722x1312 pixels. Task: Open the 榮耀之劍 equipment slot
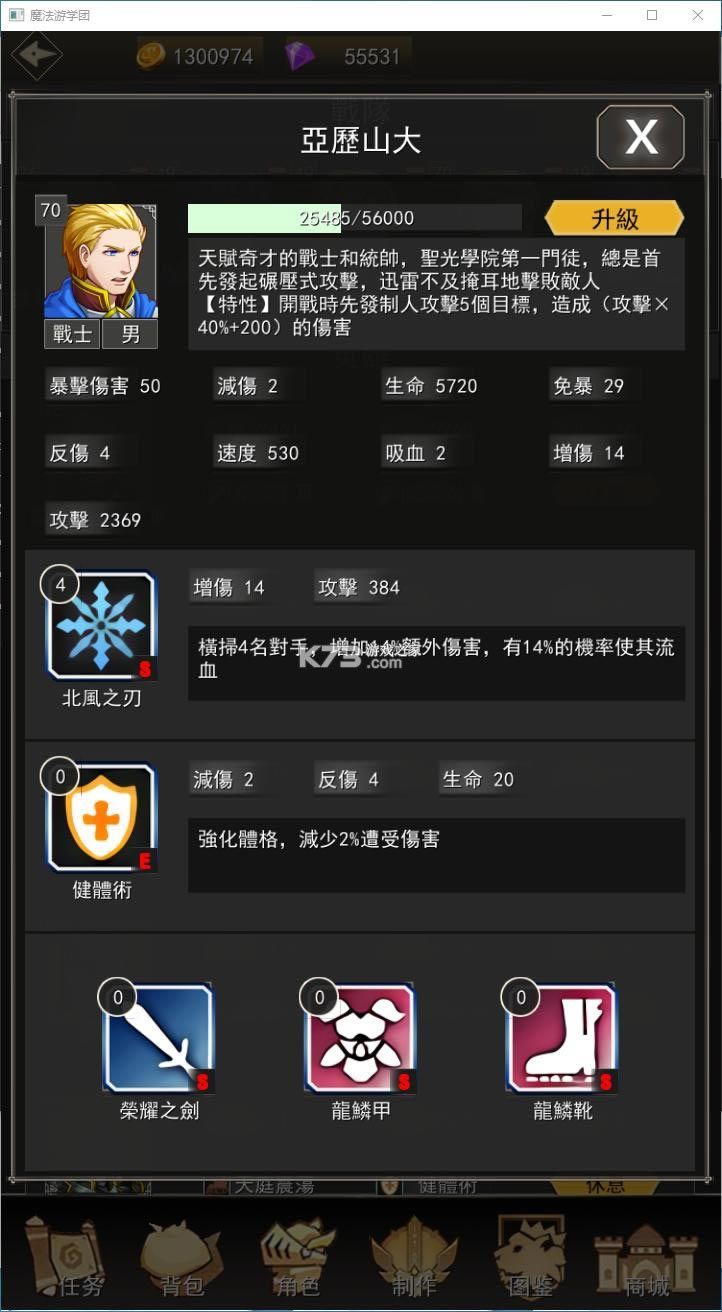[159, 1039]
